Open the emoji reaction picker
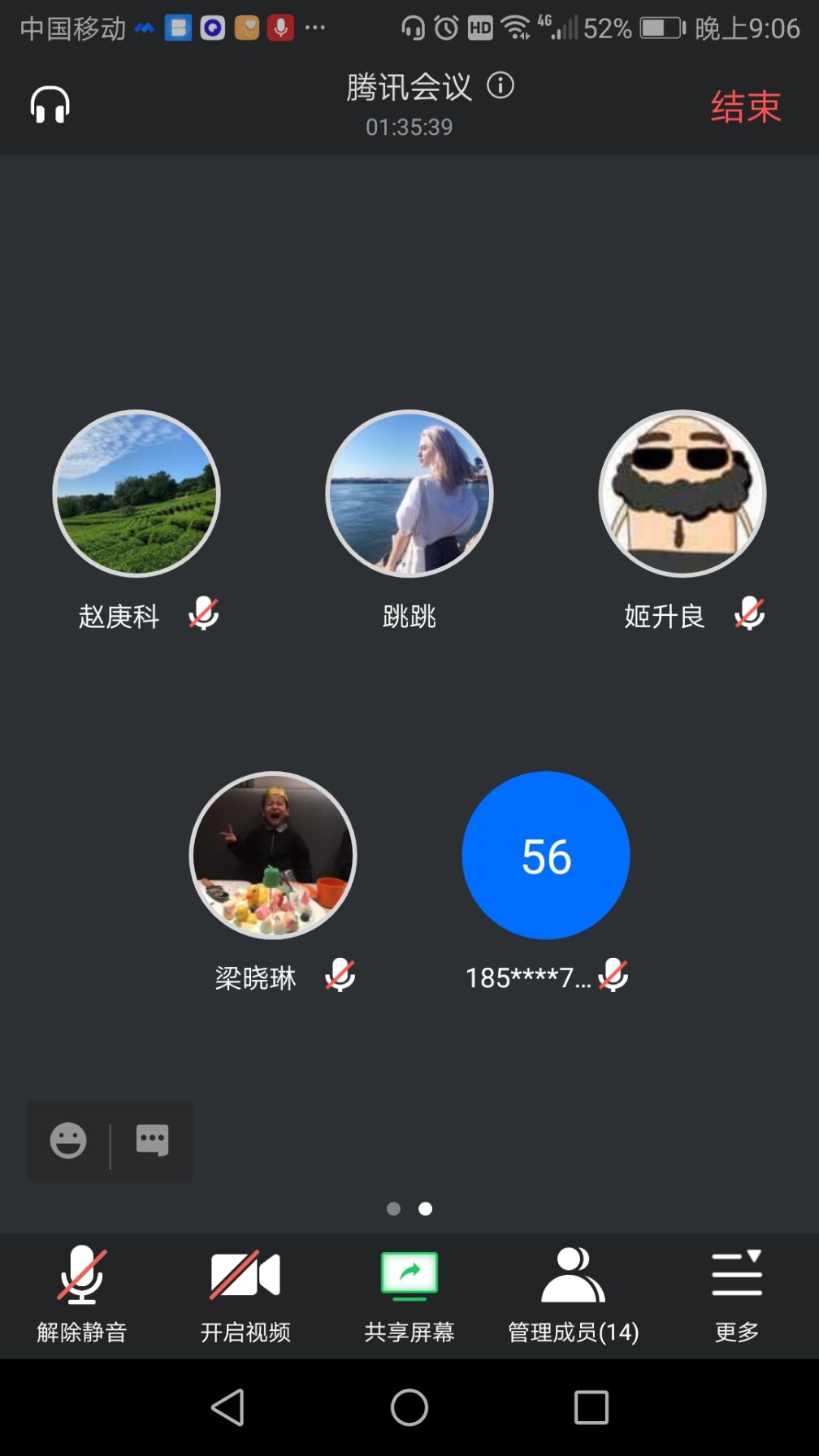Screen dimensions: 819x1456 [68, 1141]
